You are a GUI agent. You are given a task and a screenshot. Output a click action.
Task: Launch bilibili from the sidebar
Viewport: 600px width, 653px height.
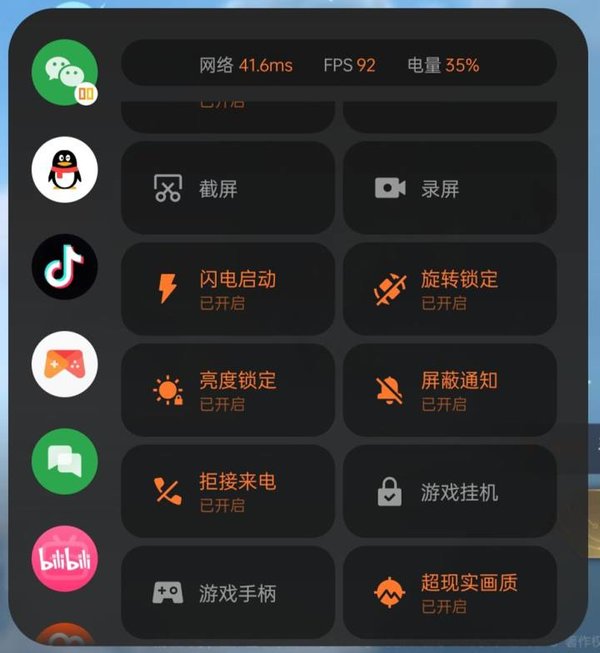[x=65, y=558]
